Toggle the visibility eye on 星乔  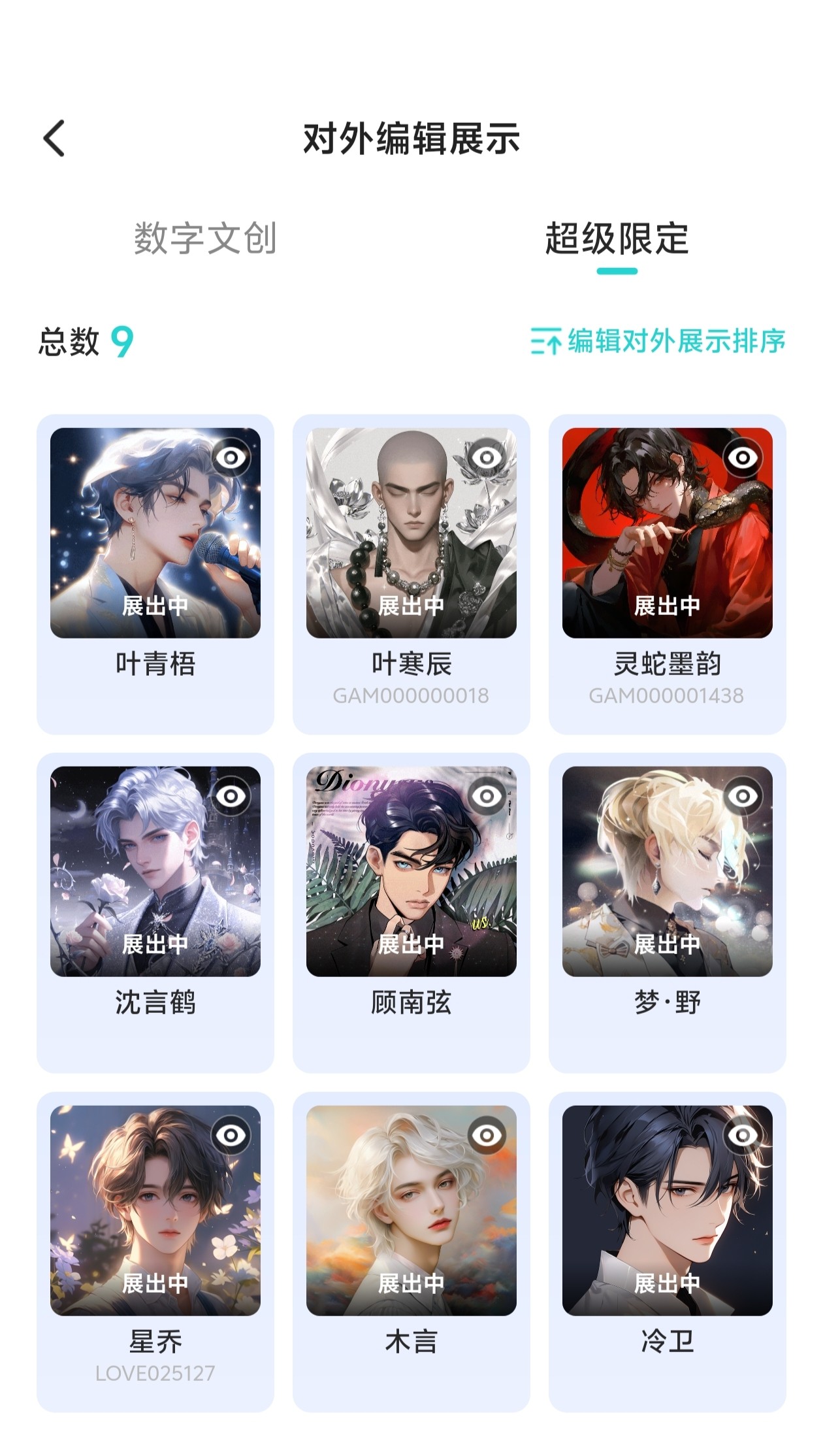[231, 1135]
